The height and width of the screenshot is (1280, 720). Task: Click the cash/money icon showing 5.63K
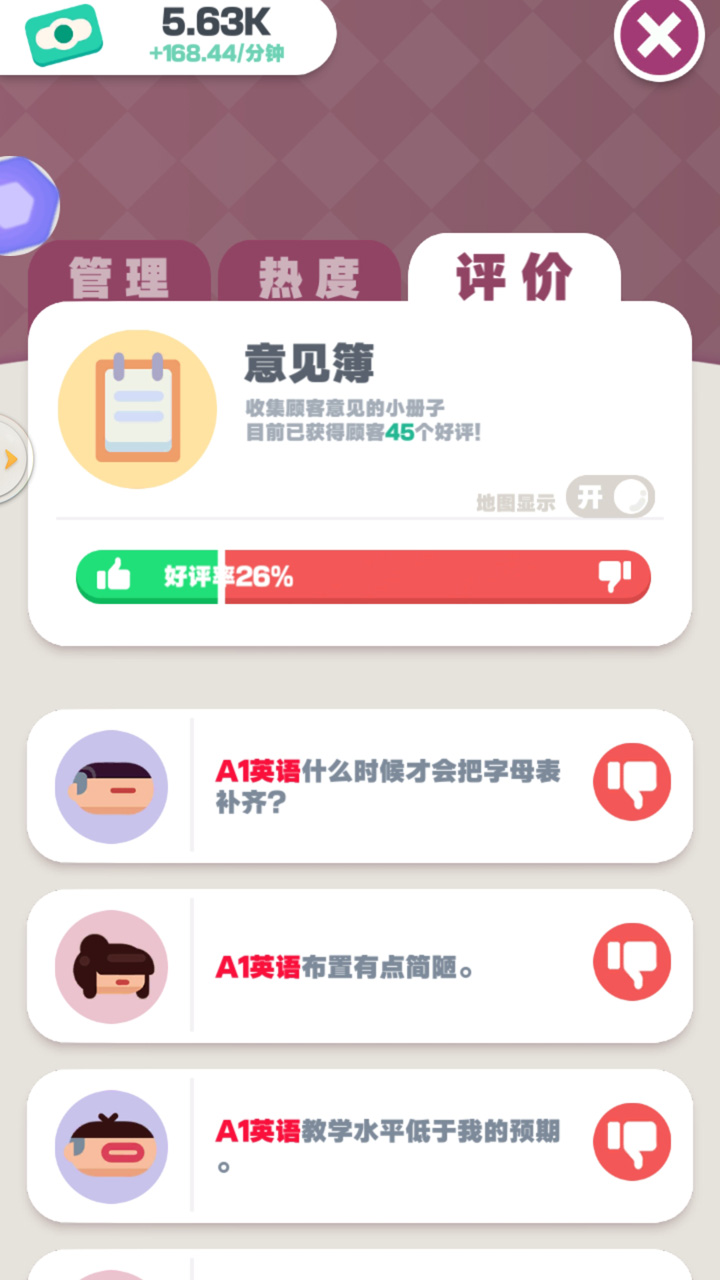pos(66,34)
